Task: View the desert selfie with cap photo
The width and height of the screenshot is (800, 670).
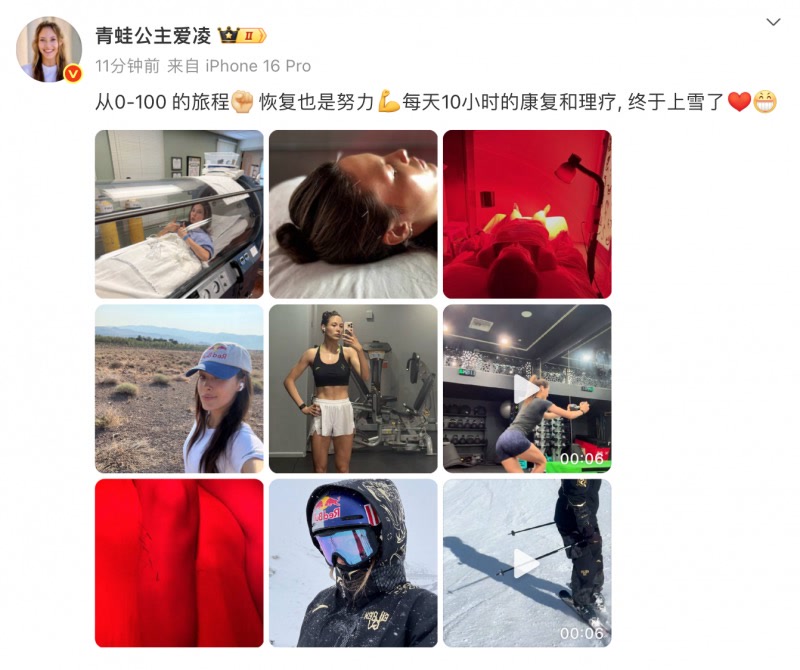Action: click(x=179, y=388)
